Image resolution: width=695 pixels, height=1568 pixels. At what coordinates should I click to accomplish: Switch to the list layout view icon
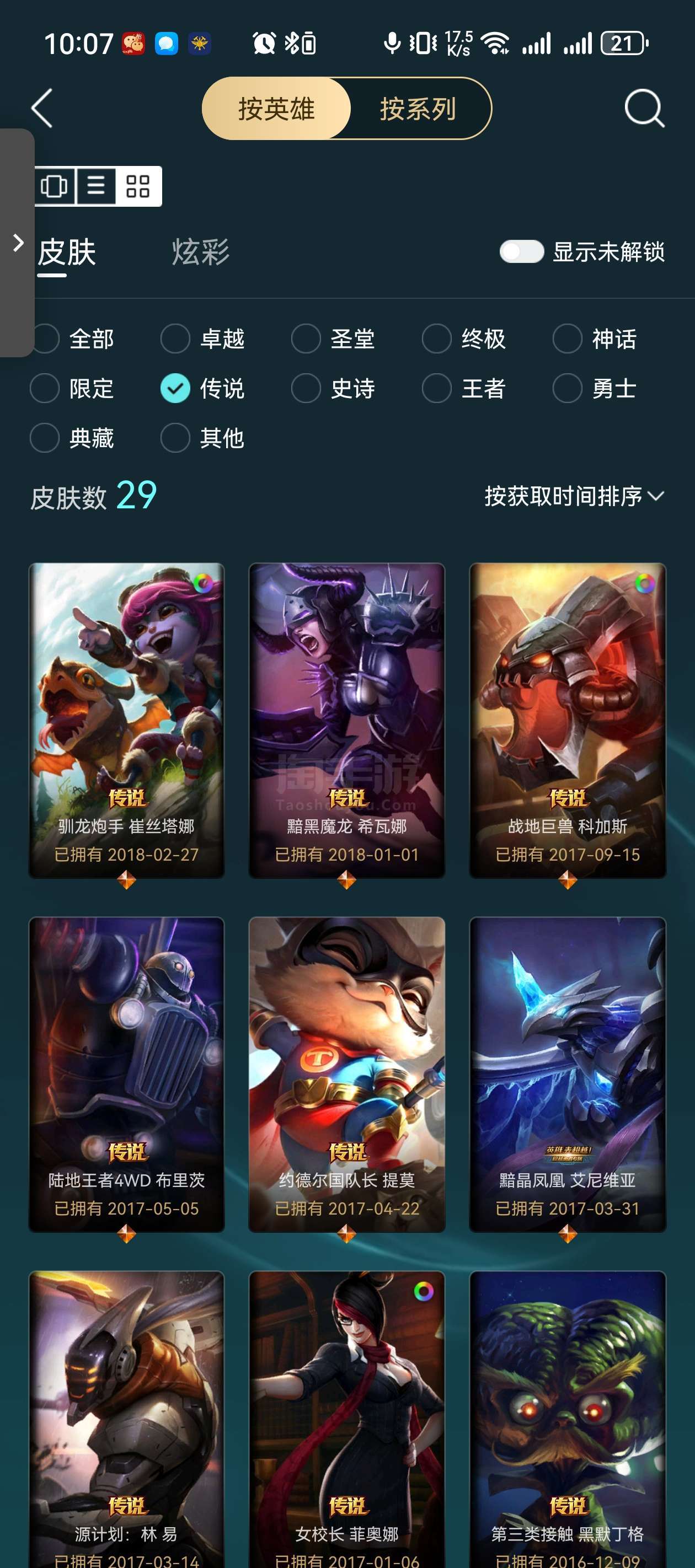(x=96, y=186)
